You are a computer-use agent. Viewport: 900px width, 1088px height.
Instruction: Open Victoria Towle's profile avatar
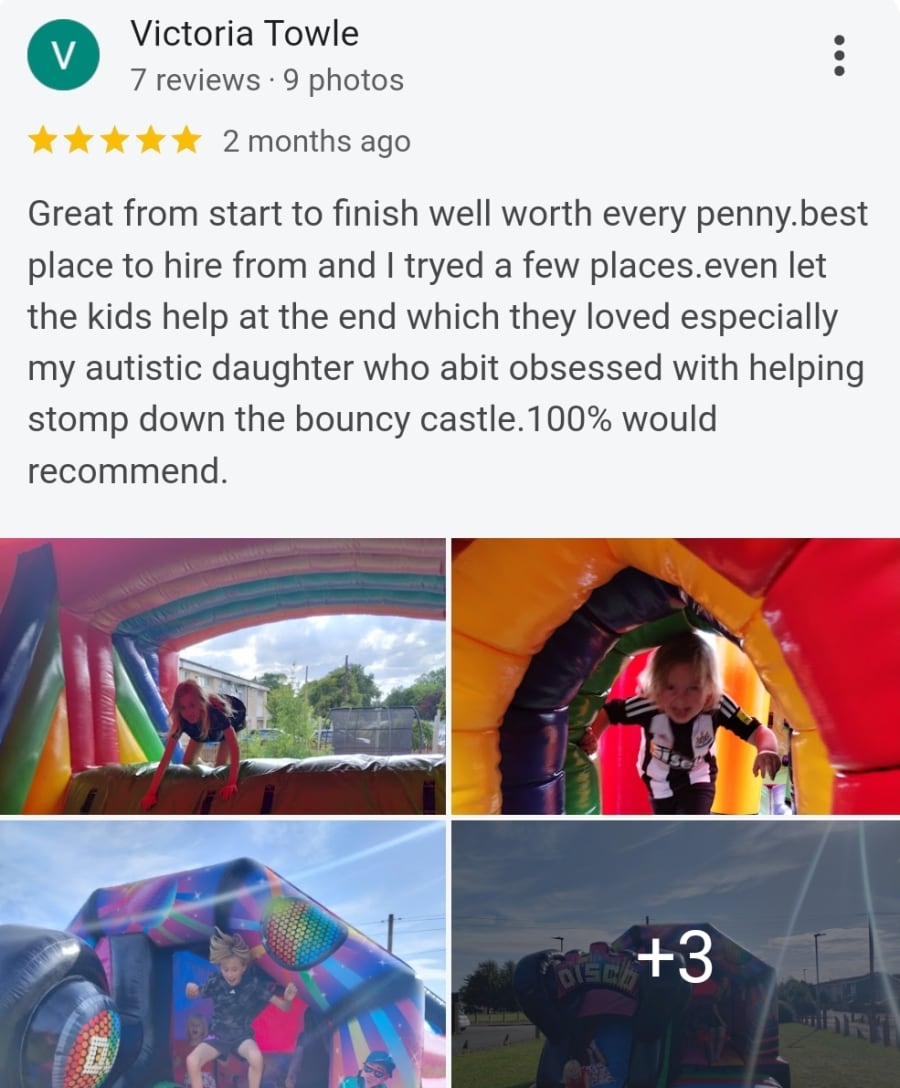pyautogui.click(x=63, y=56)
